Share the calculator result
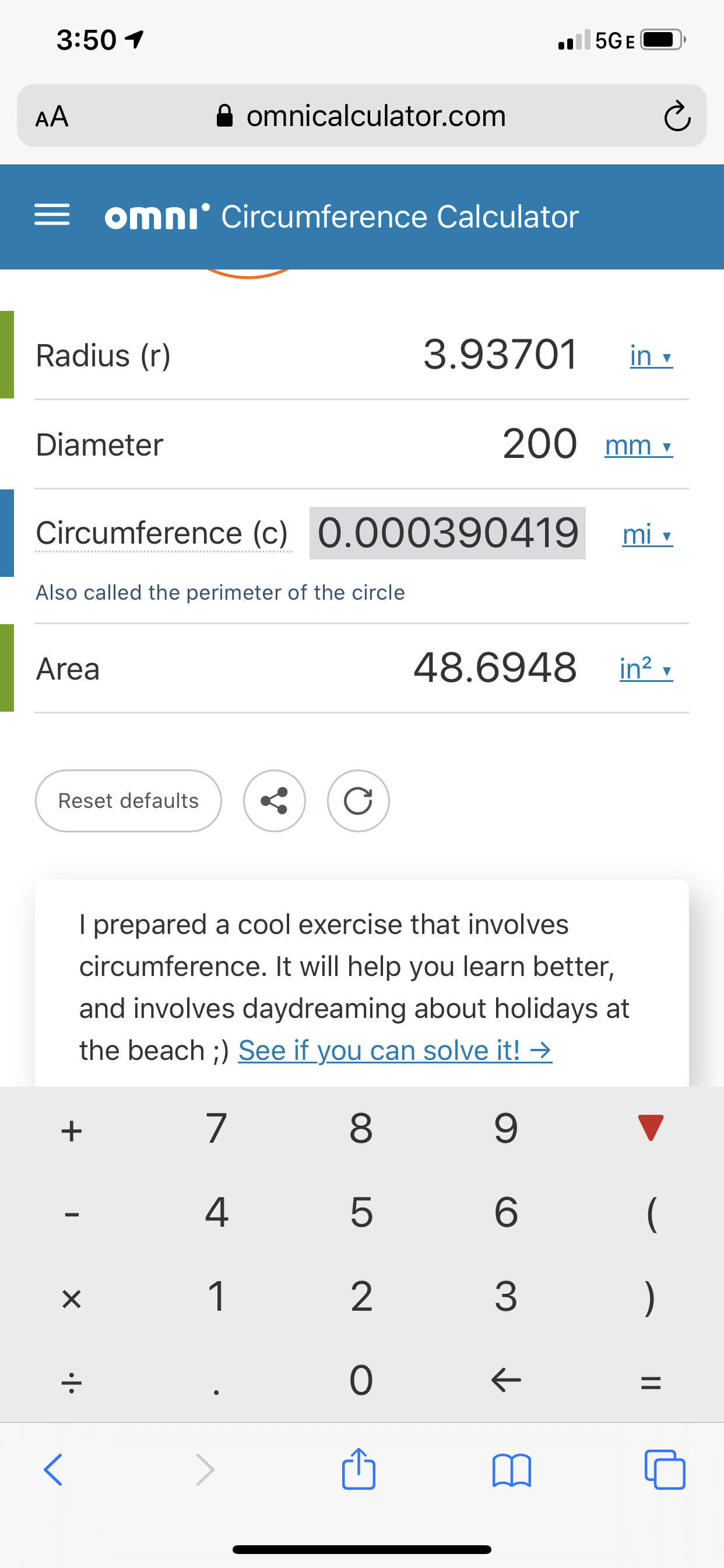 (x=275, y=801)
